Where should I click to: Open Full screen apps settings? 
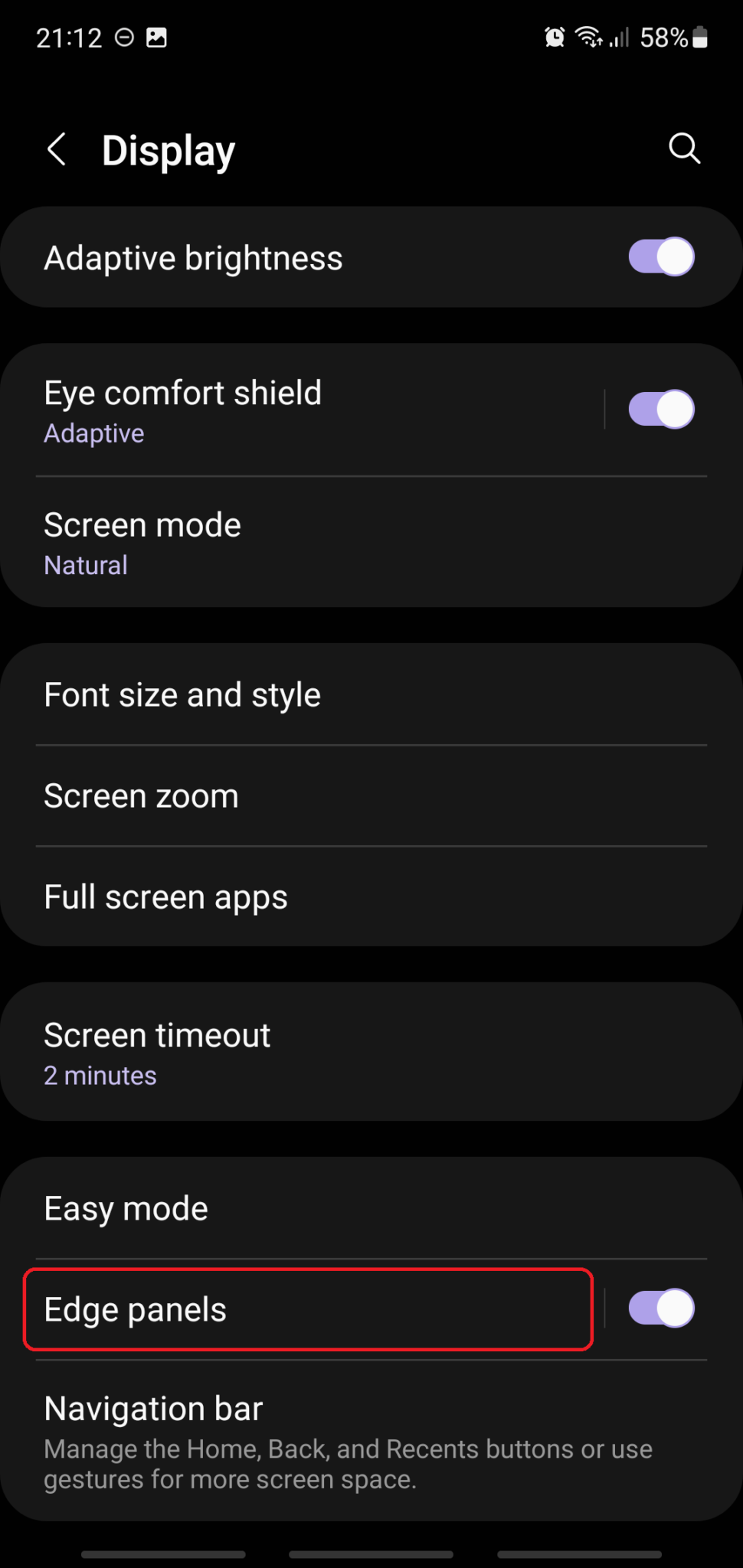(306, 897)
